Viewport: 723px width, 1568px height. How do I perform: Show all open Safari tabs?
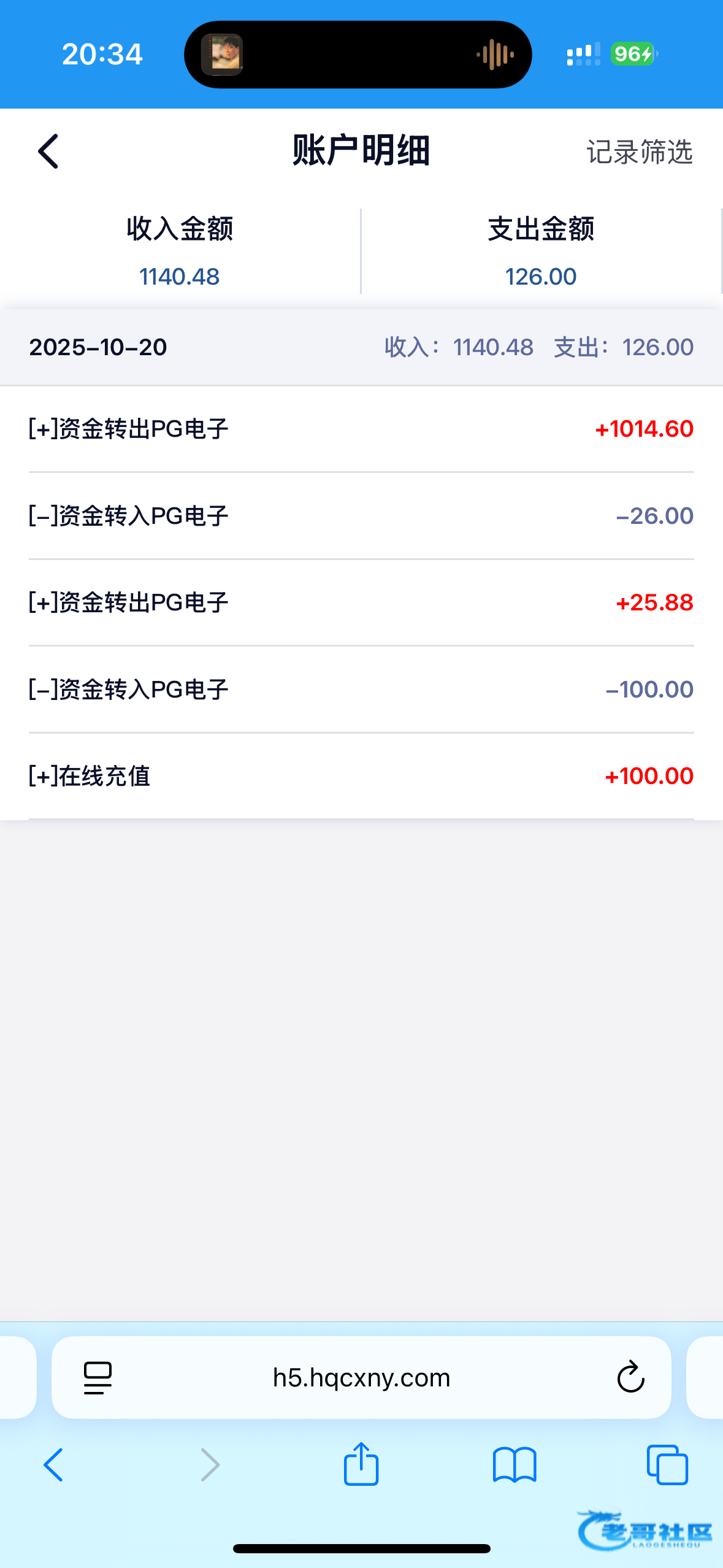coord(667,1465)
